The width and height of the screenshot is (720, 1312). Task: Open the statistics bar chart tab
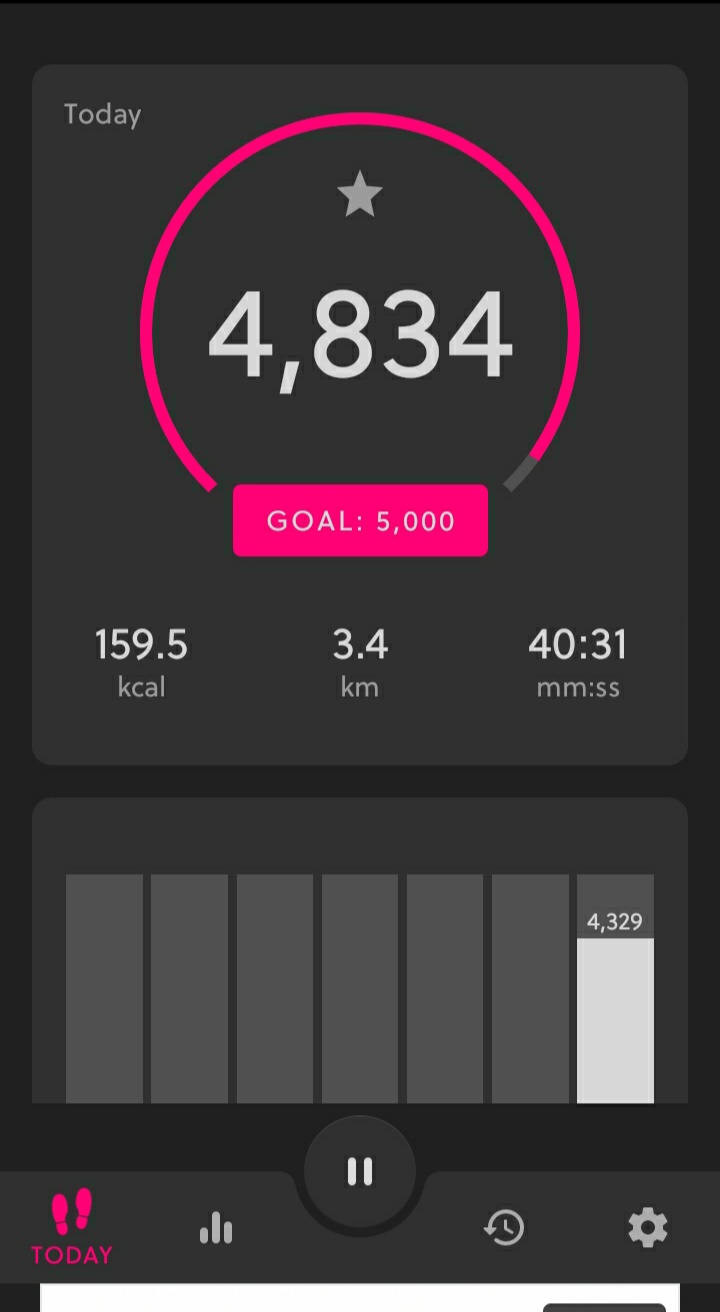216,1227
